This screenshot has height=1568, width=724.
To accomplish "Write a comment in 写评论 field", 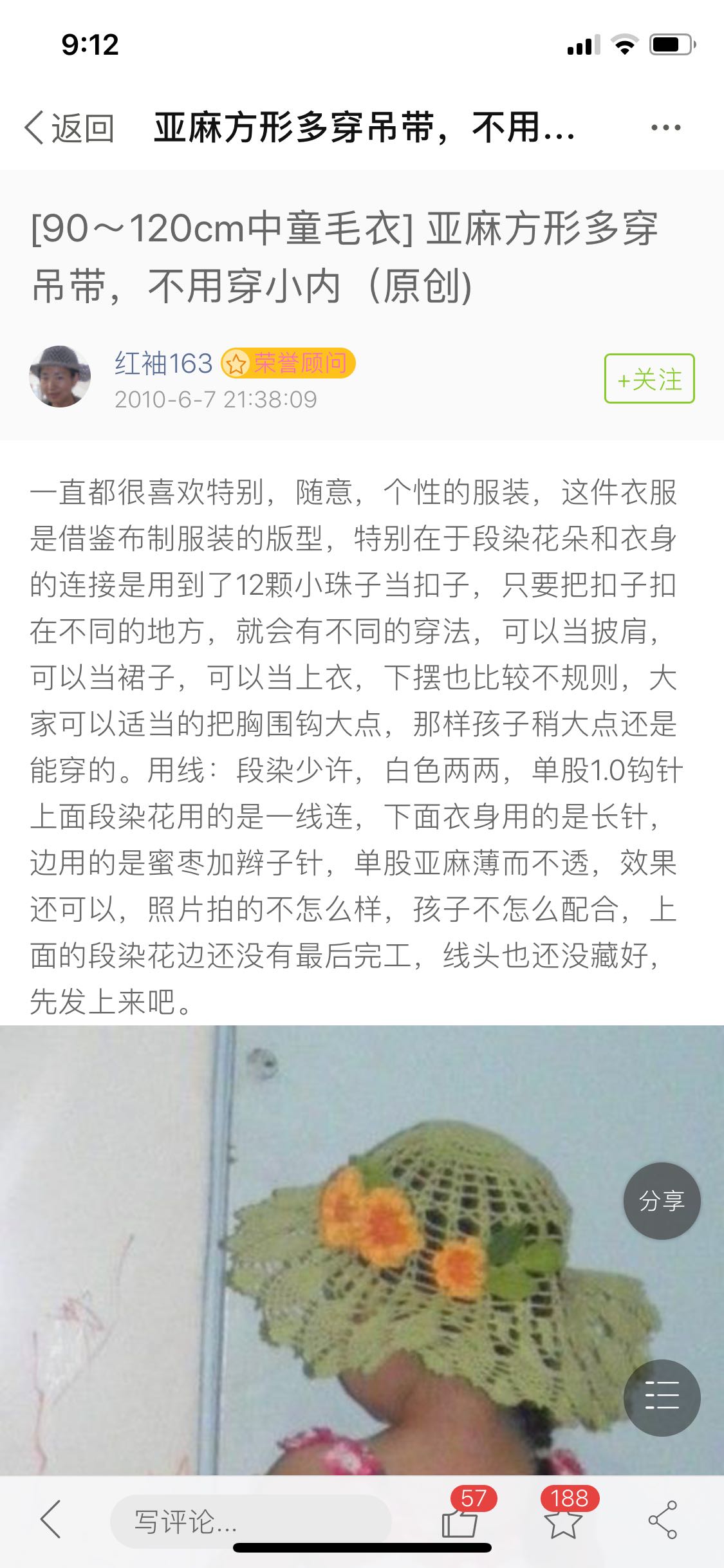I will (x=250, y=1522).
